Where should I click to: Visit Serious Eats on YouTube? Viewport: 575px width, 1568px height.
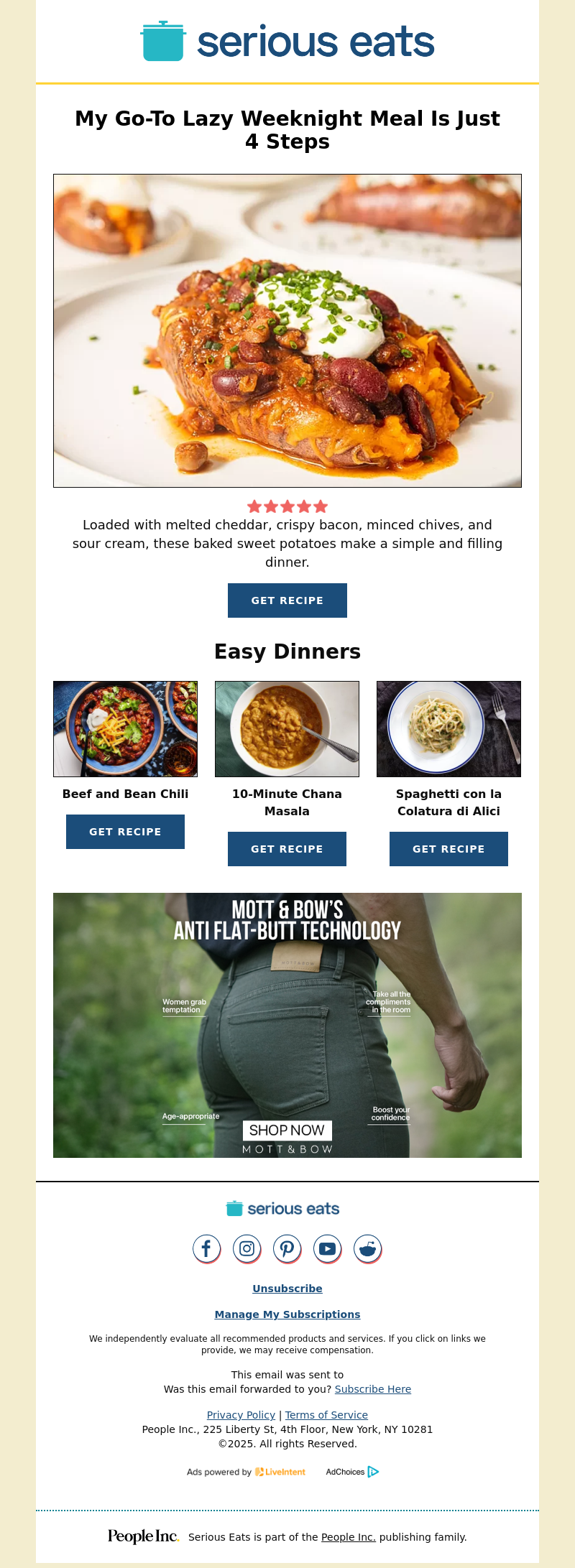(x=328, y=1249)
